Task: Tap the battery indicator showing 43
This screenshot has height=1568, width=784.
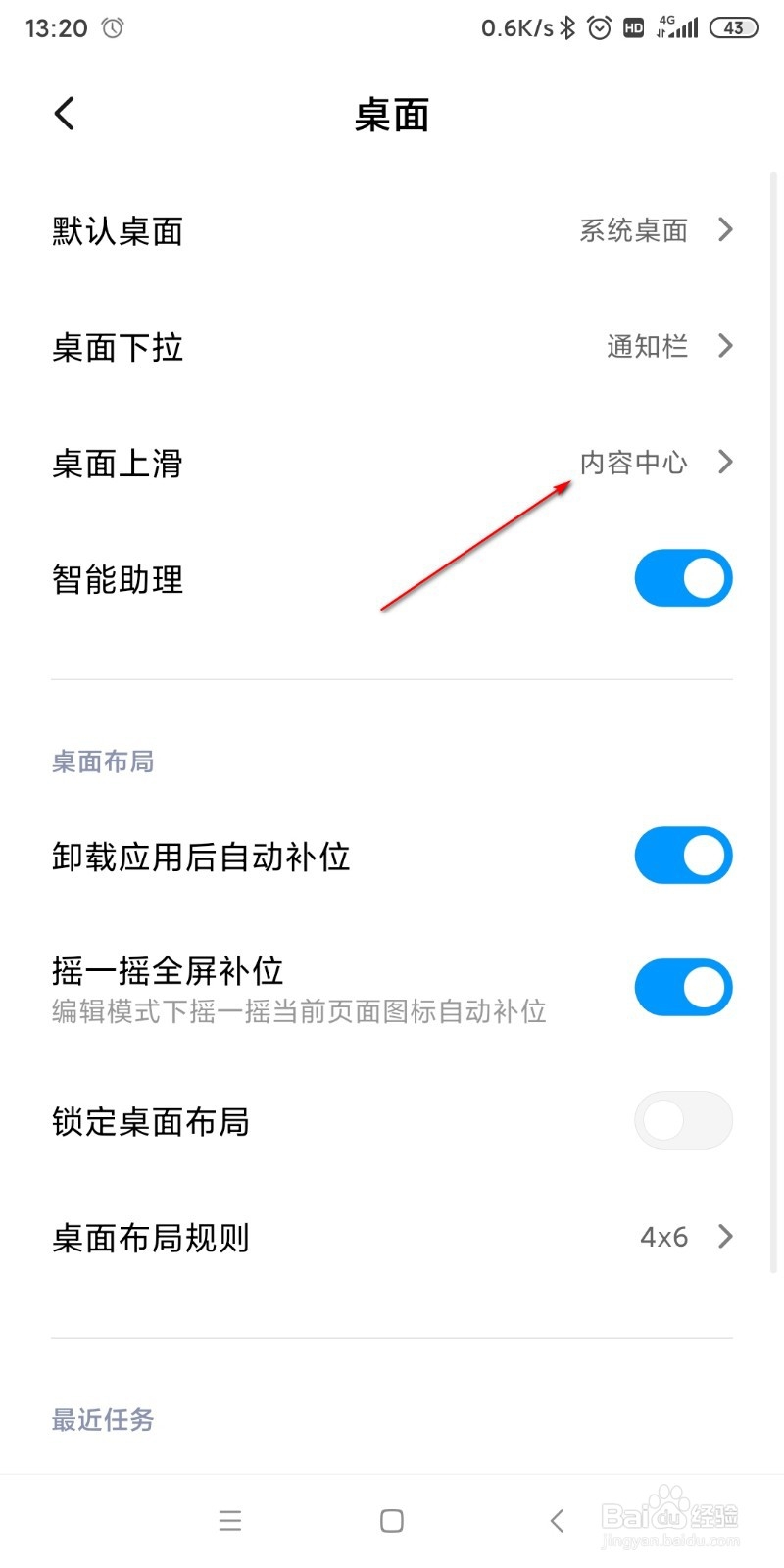Action: pyautogui.click(x=732, y=27)
